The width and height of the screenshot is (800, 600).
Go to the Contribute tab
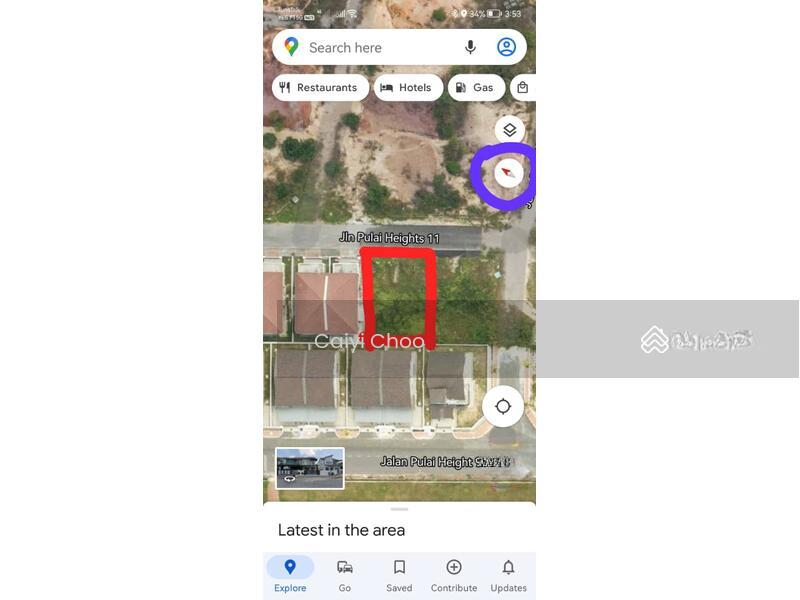[454, 576]
